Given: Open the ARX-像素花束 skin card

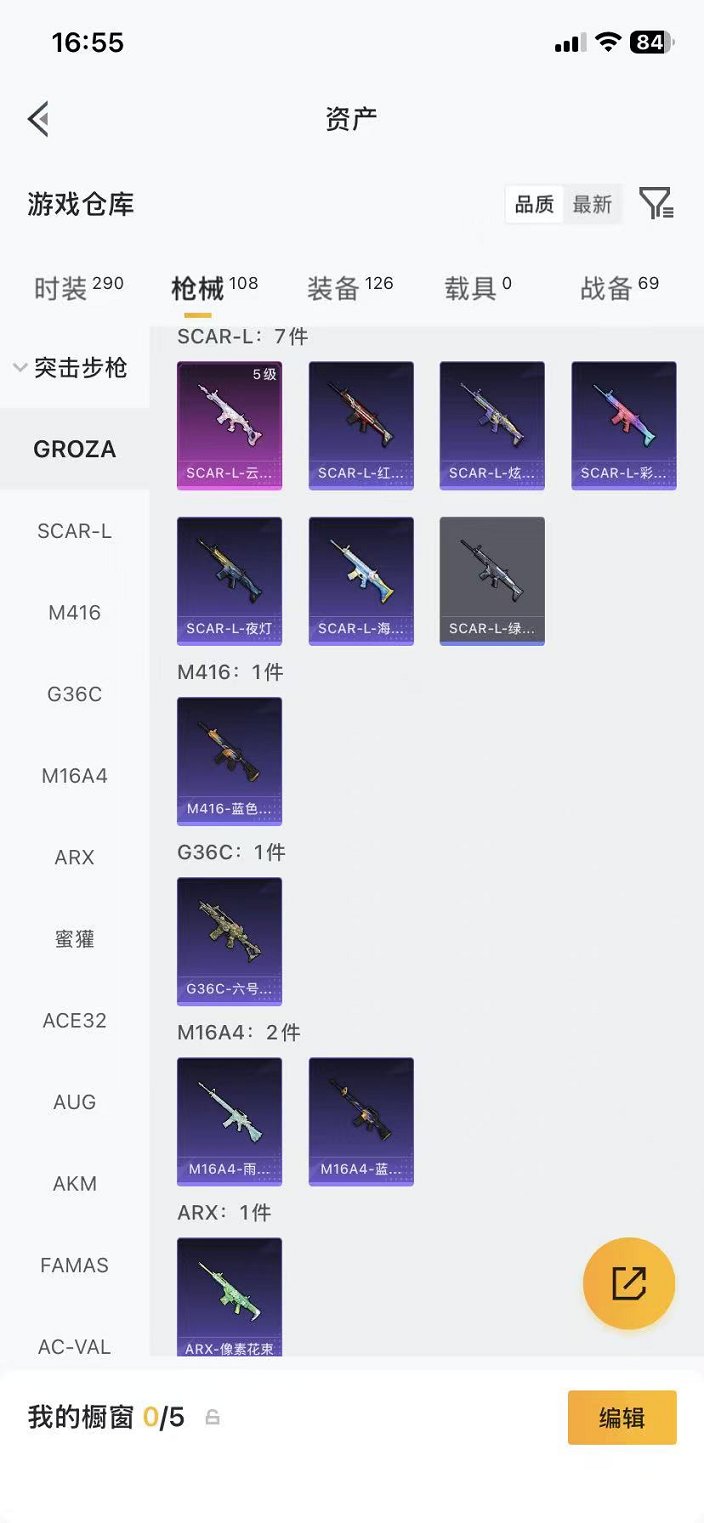Looking at the screenshot, I should click(x=229, y=1297).
